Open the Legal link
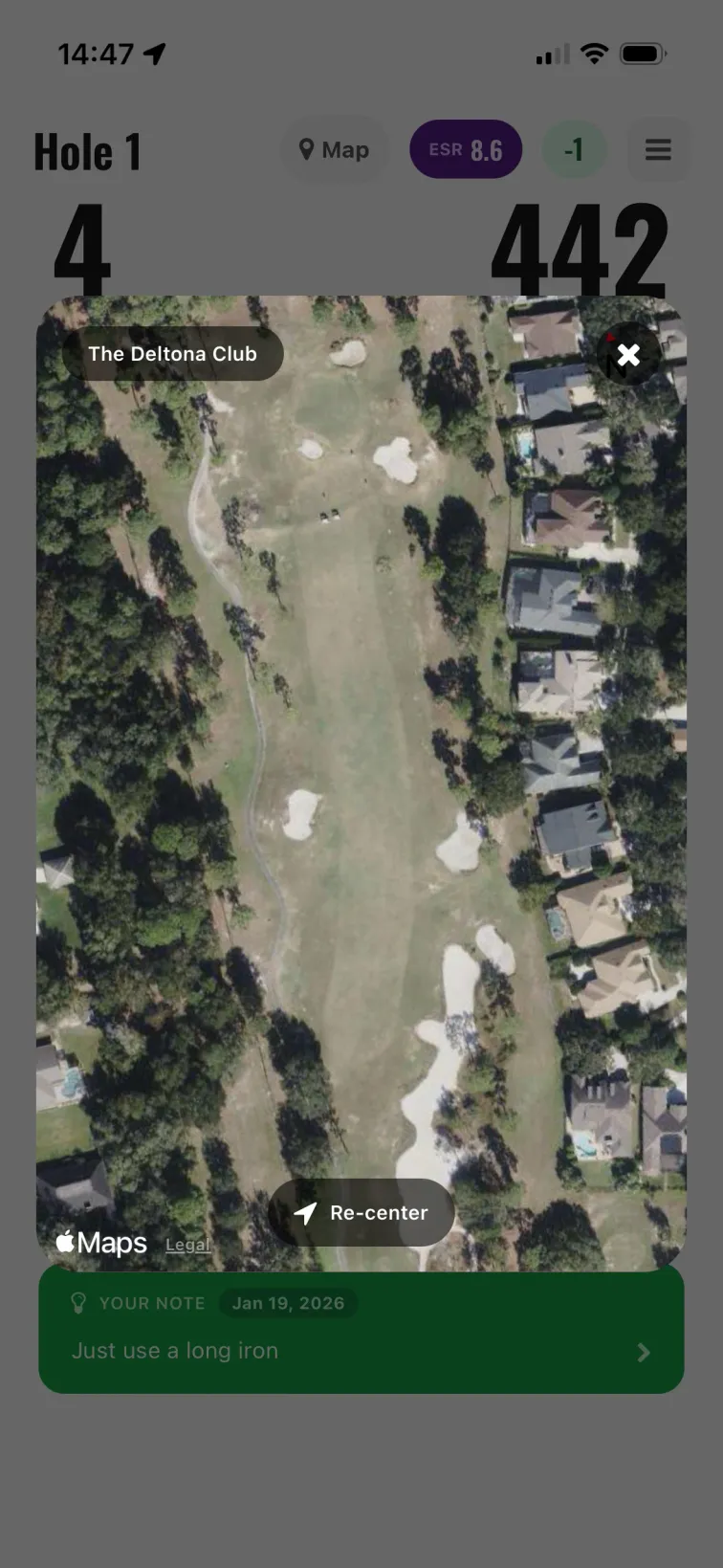 pyautogui.click(x=187, y=1244)
